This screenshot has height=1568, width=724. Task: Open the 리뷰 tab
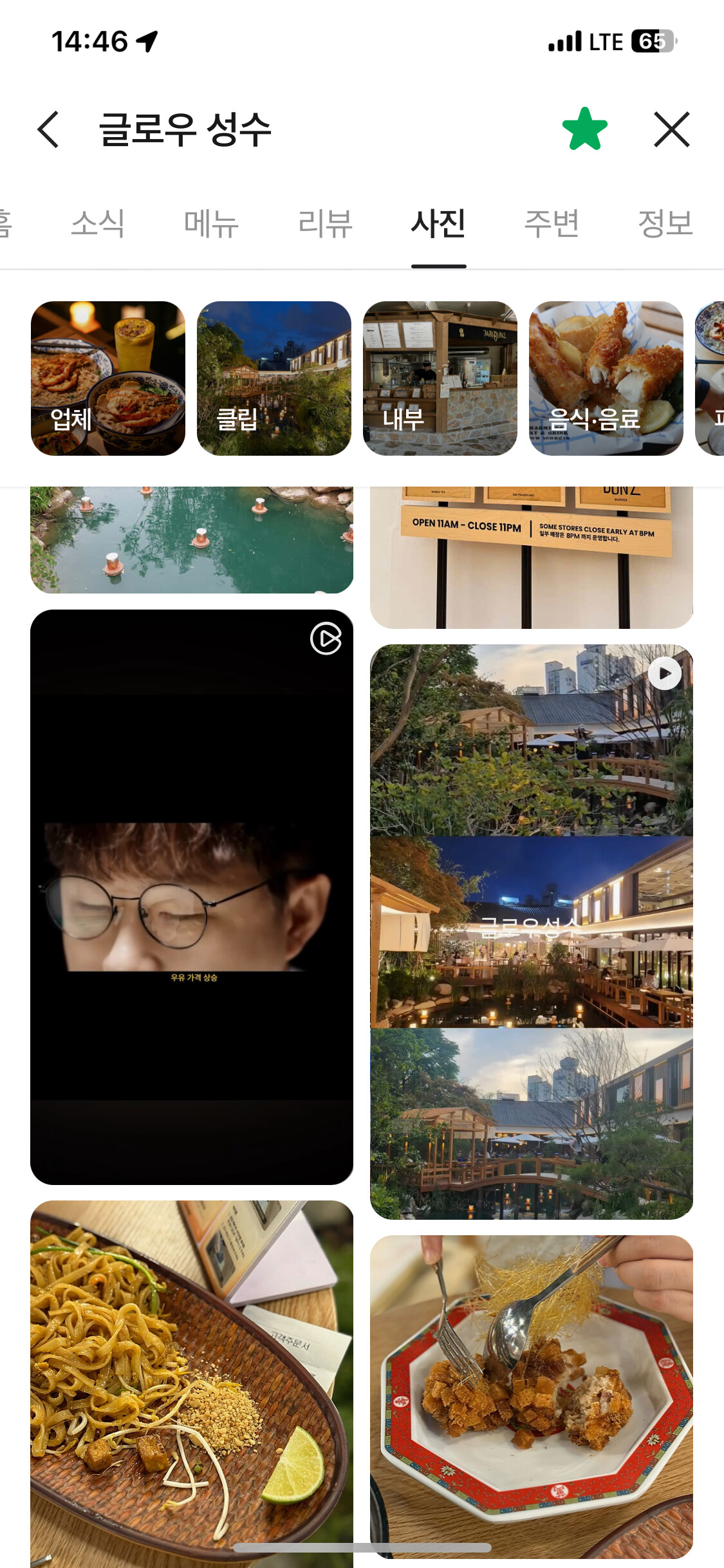[x=325, y=224]
